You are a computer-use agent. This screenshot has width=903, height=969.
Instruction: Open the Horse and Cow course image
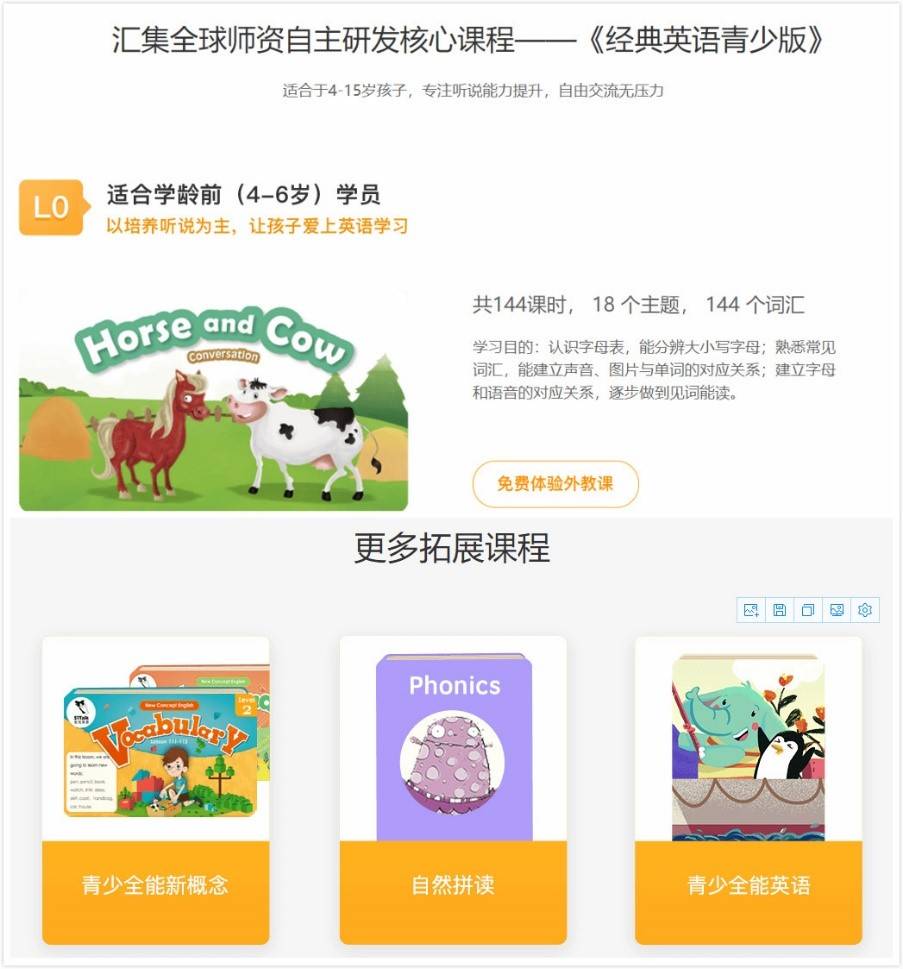click(213, 400)
